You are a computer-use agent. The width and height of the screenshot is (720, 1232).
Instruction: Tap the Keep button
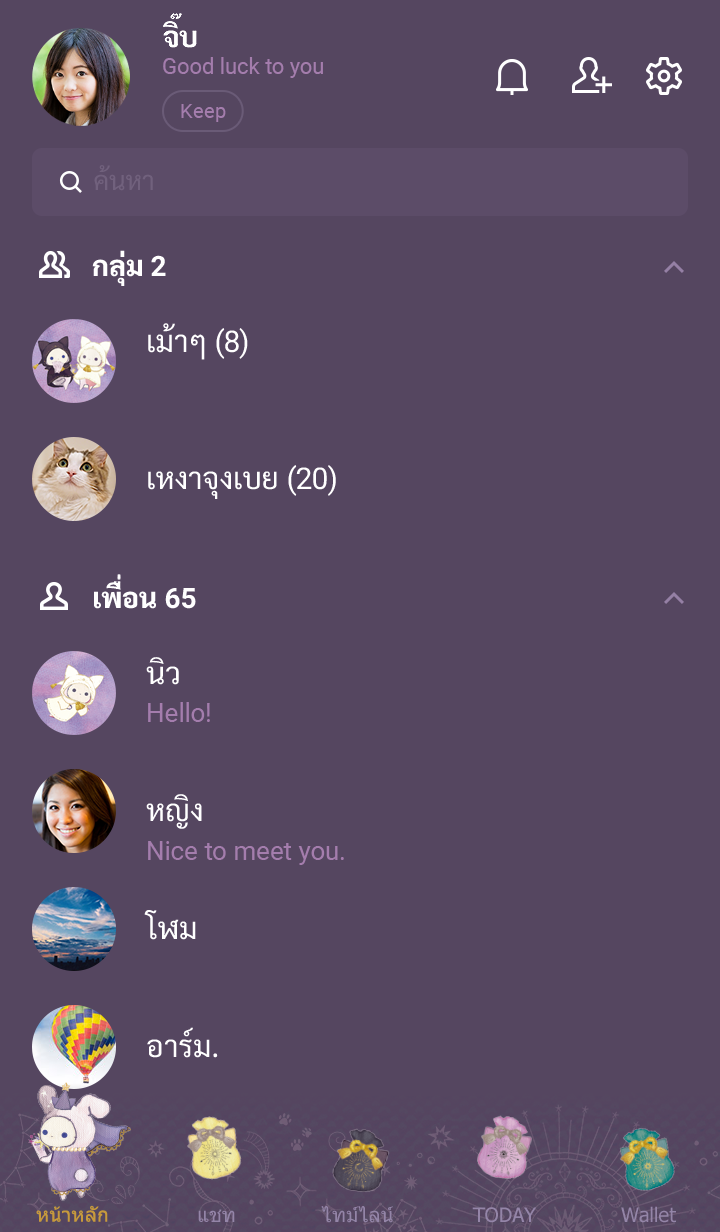click(x=202, y=111)
